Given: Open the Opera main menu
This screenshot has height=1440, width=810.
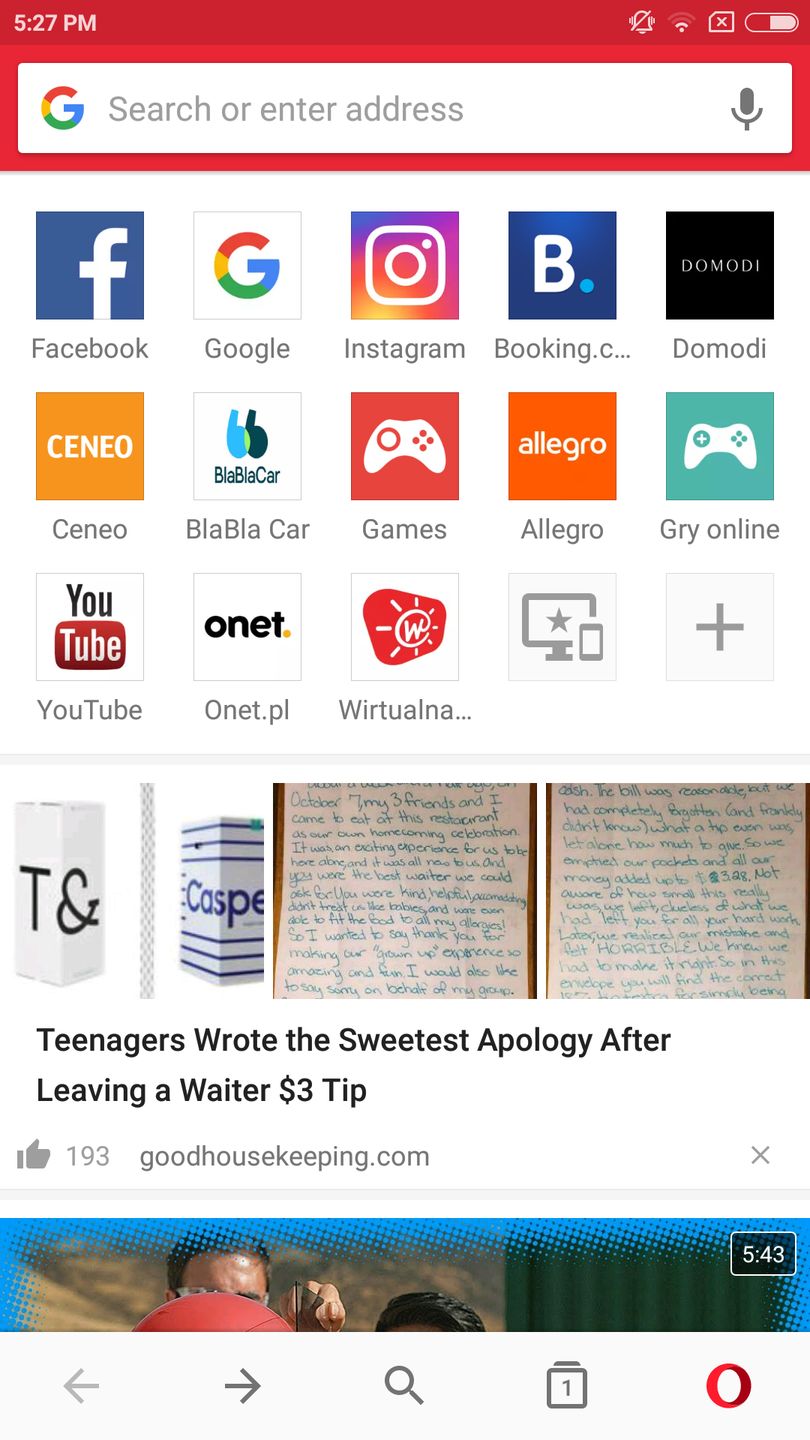Looking at the screenshot, I should tap(728, 1386).
